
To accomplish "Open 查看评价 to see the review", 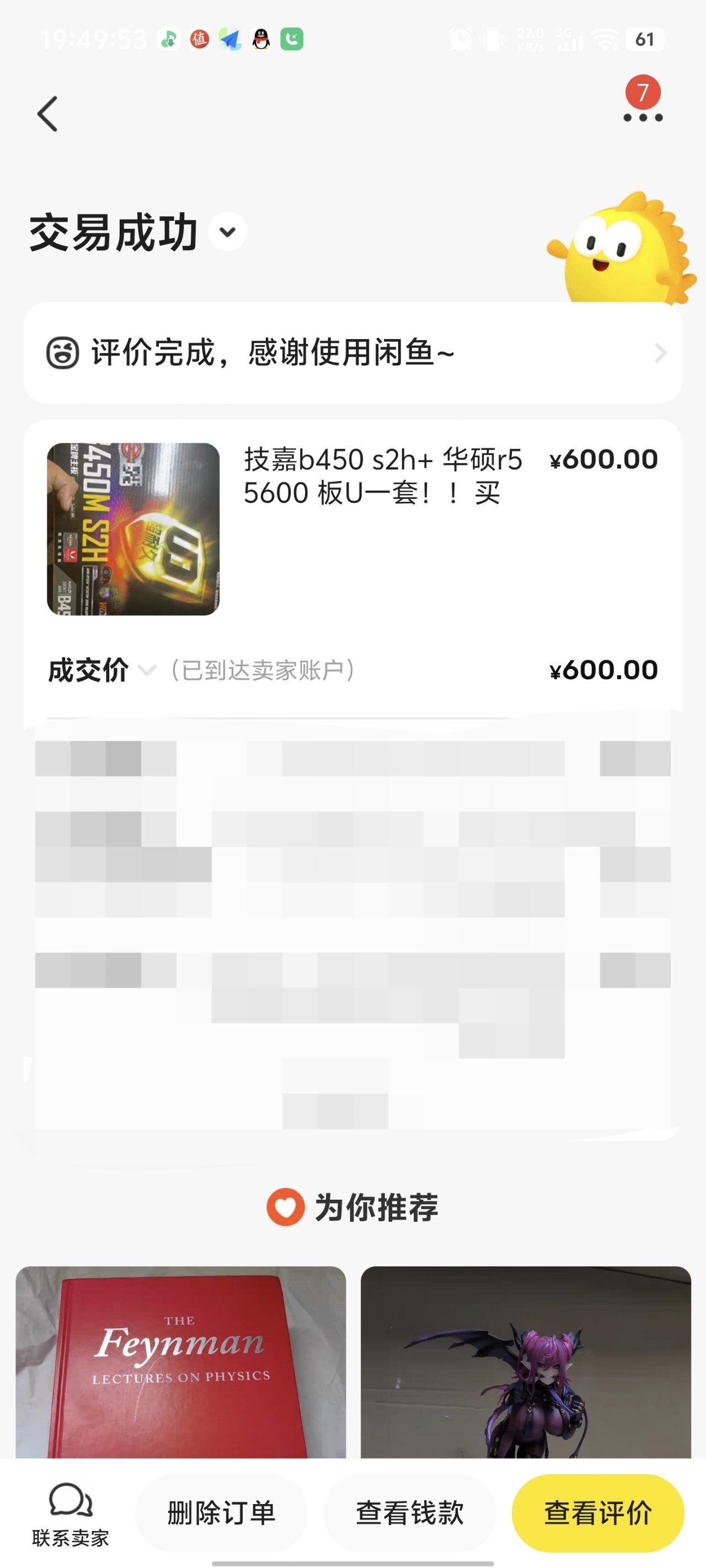I will 597,1513.
